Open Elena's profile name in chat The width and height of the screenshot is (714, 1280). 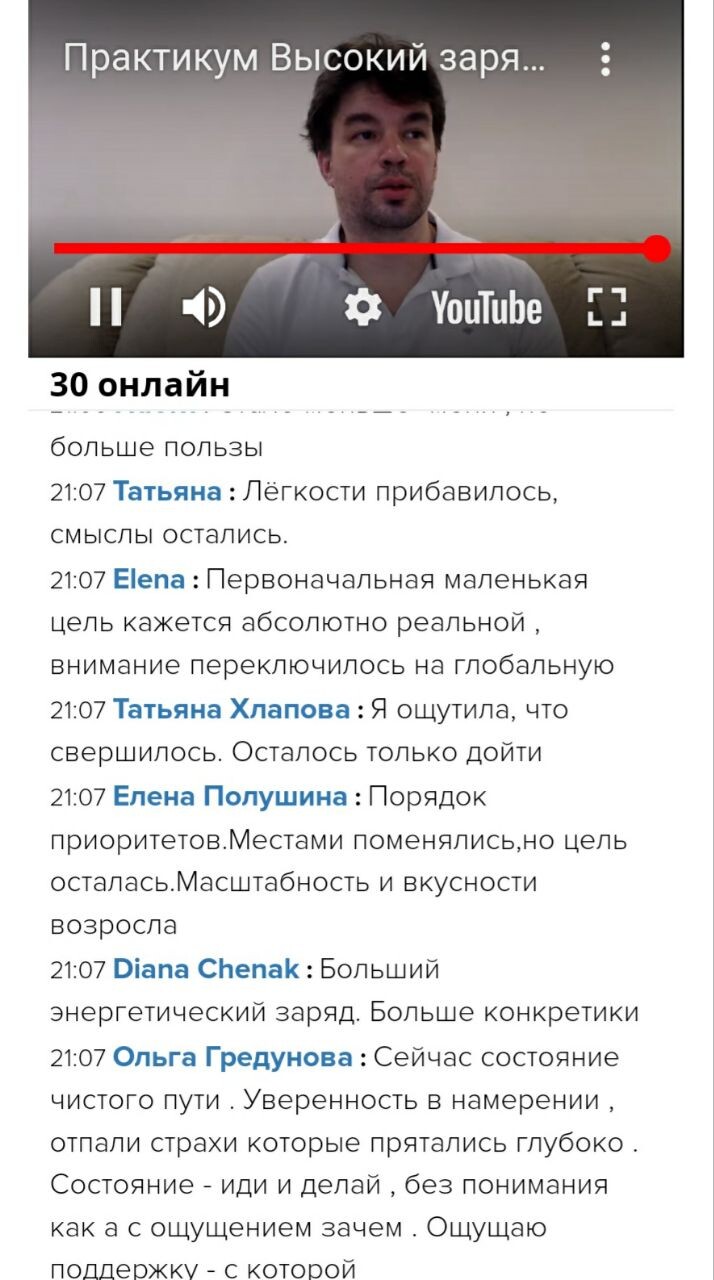click(x=149, y=579)
